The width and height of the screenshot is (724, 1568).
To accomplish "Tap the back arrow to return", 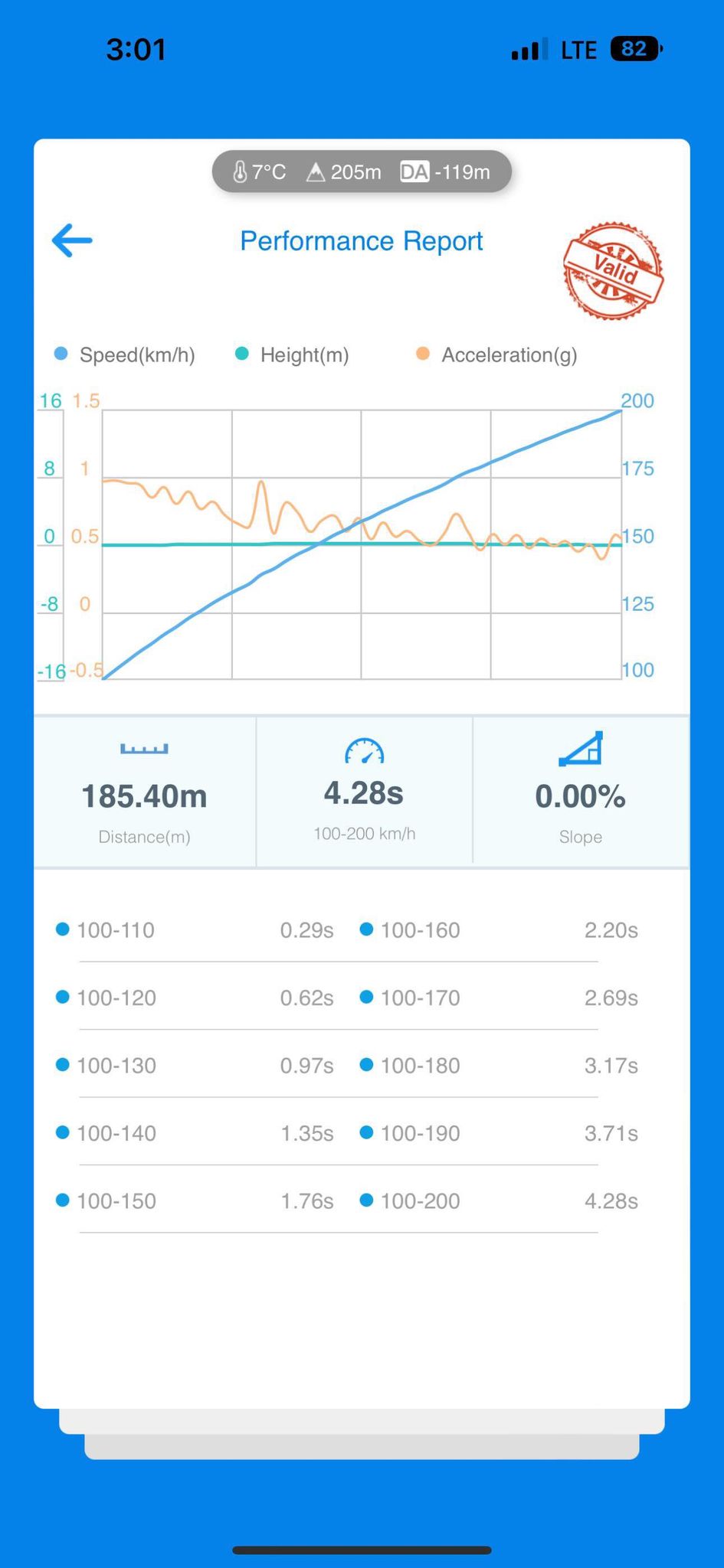I will tap(71, 240).
